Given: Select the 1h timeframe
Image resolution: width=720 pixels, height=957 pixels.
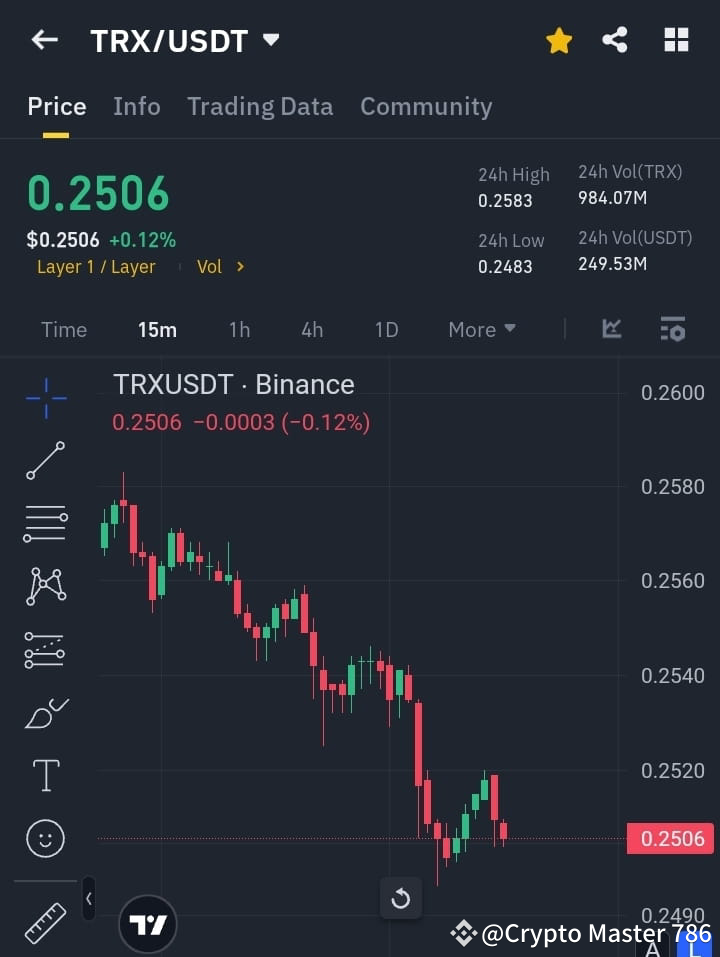Looking at the screenshot, I should tap(239, 329).
